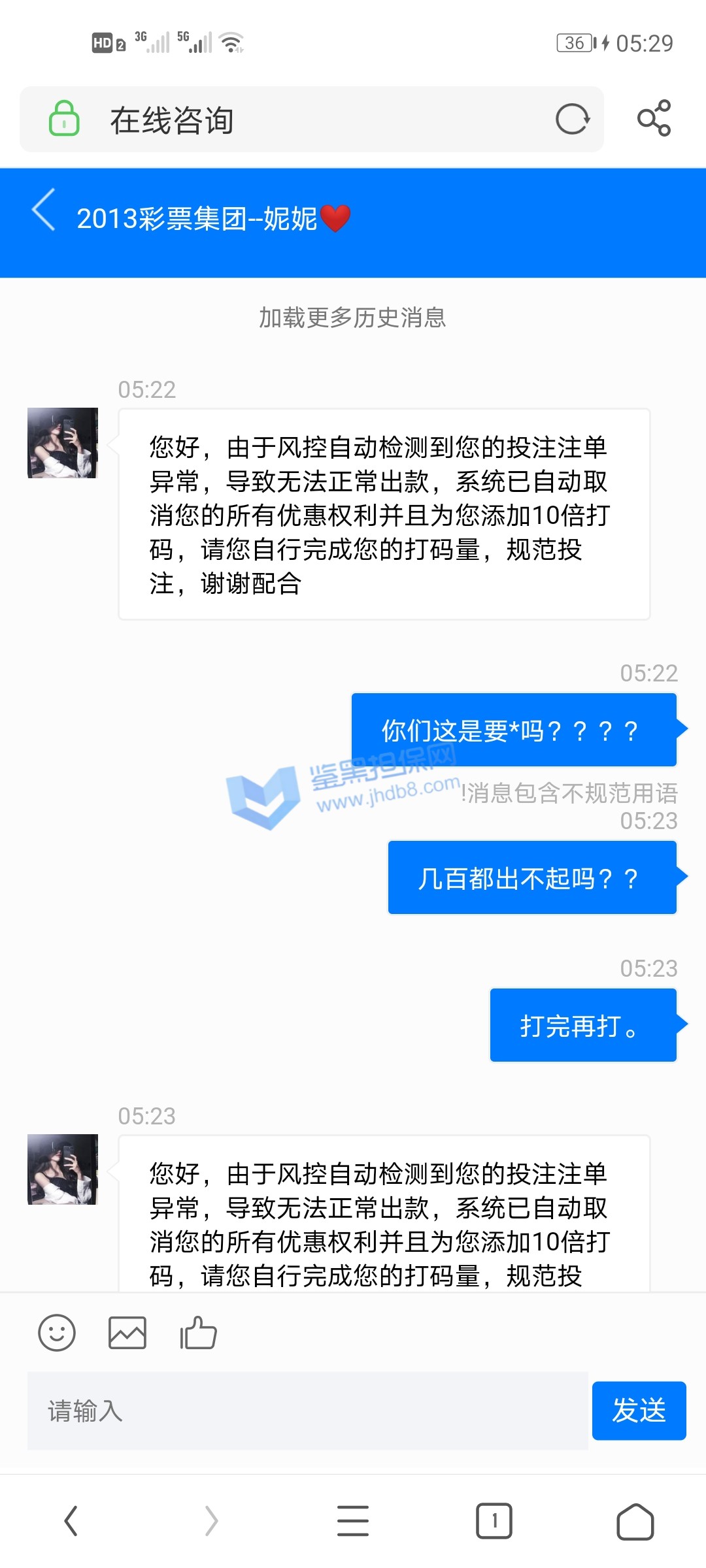Go back from the 2013彩票集团 chat
The height and width of the screenshot is (1568, 706).
point(44,211)
